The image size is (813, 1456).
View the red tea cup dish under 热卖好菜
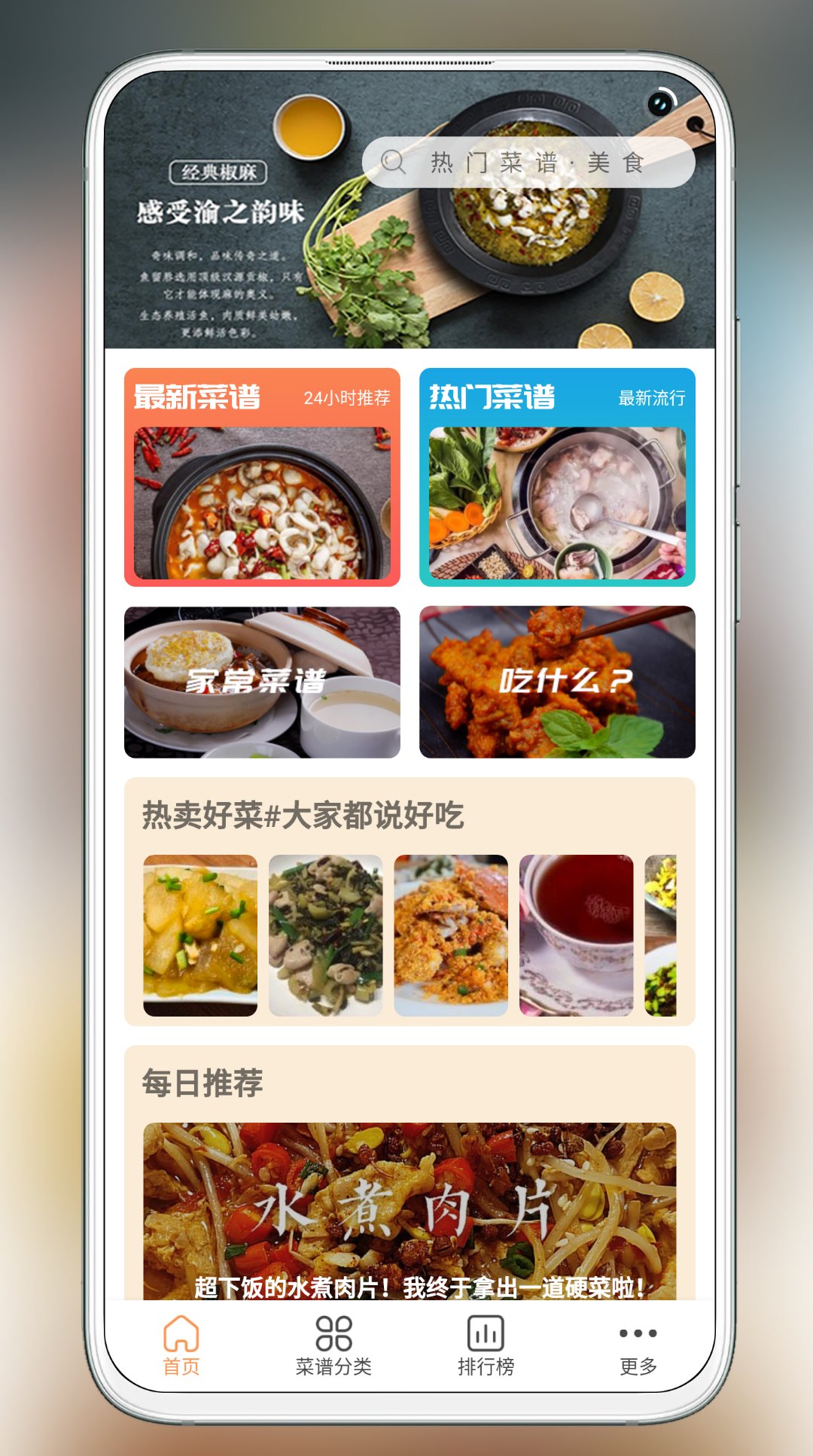tap(577, 935)
